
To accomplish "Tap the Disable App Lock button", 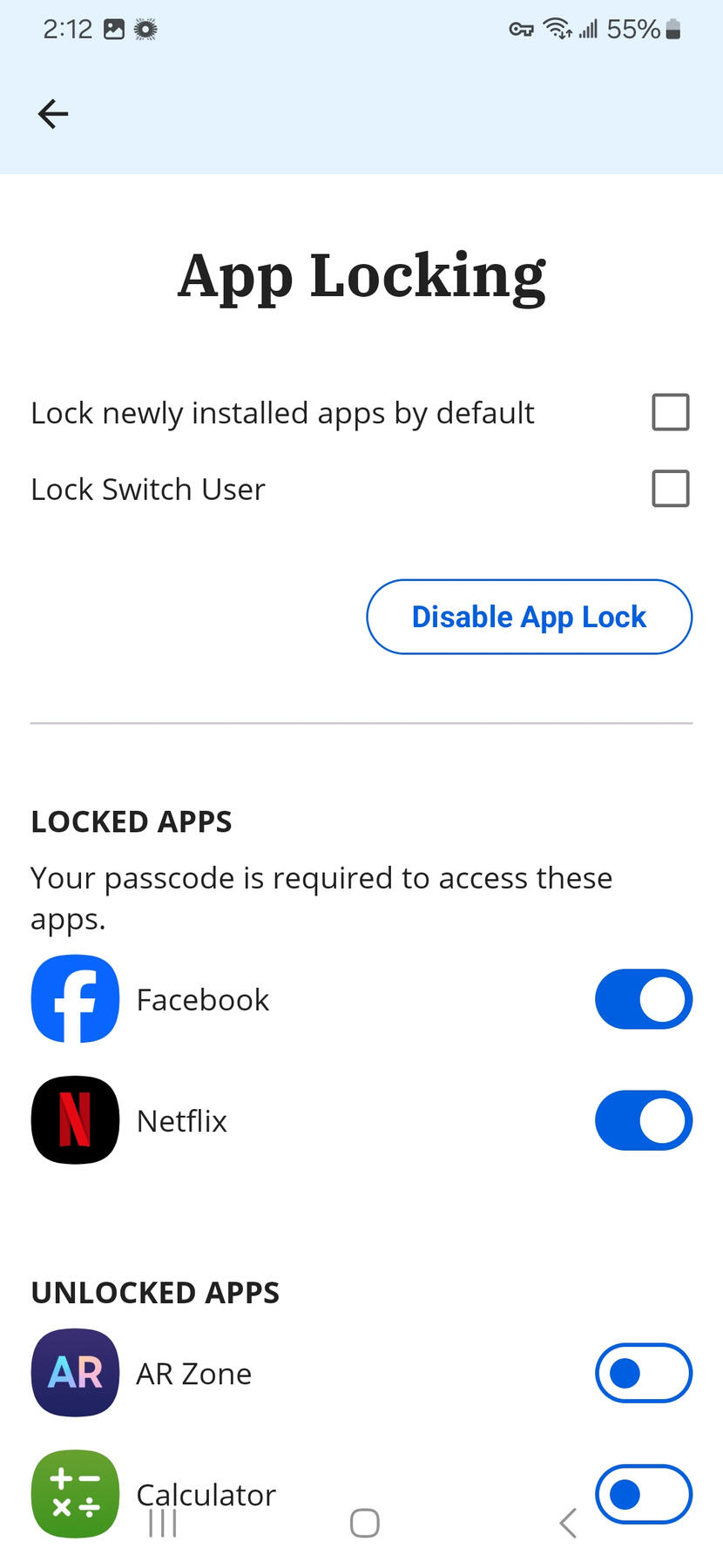I will 529,617.
